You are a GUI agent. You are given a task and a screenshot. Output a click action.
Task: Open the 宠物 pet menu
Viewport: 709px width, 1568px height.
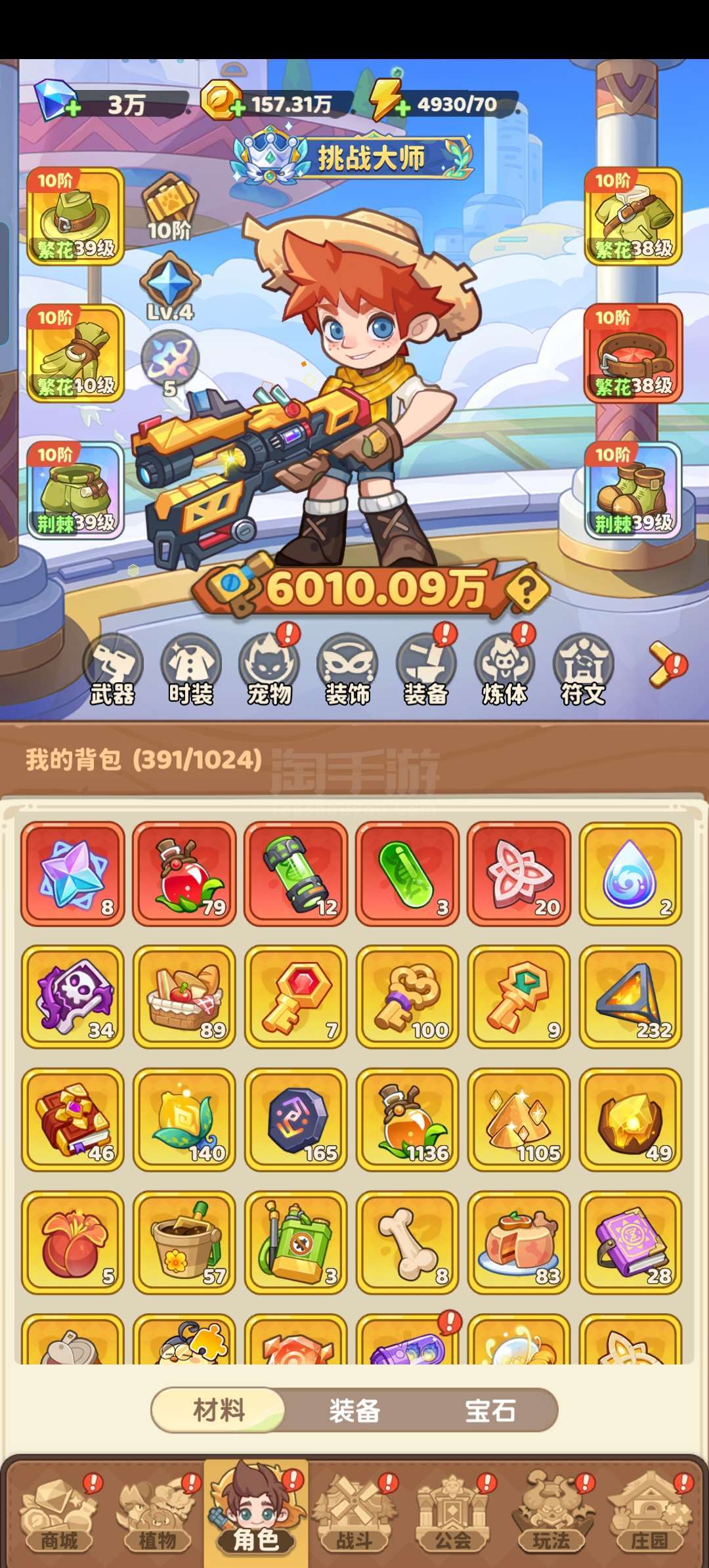[269, 670]
